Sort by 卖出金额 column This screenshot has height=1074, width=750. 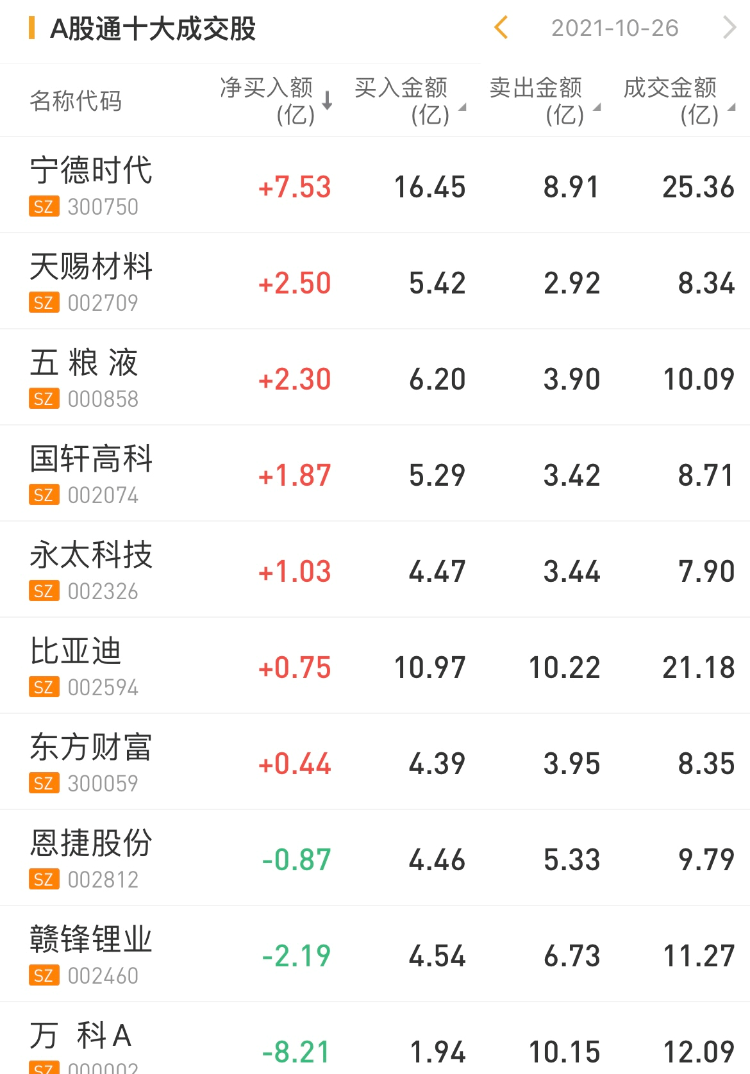[x=544, y=100]
